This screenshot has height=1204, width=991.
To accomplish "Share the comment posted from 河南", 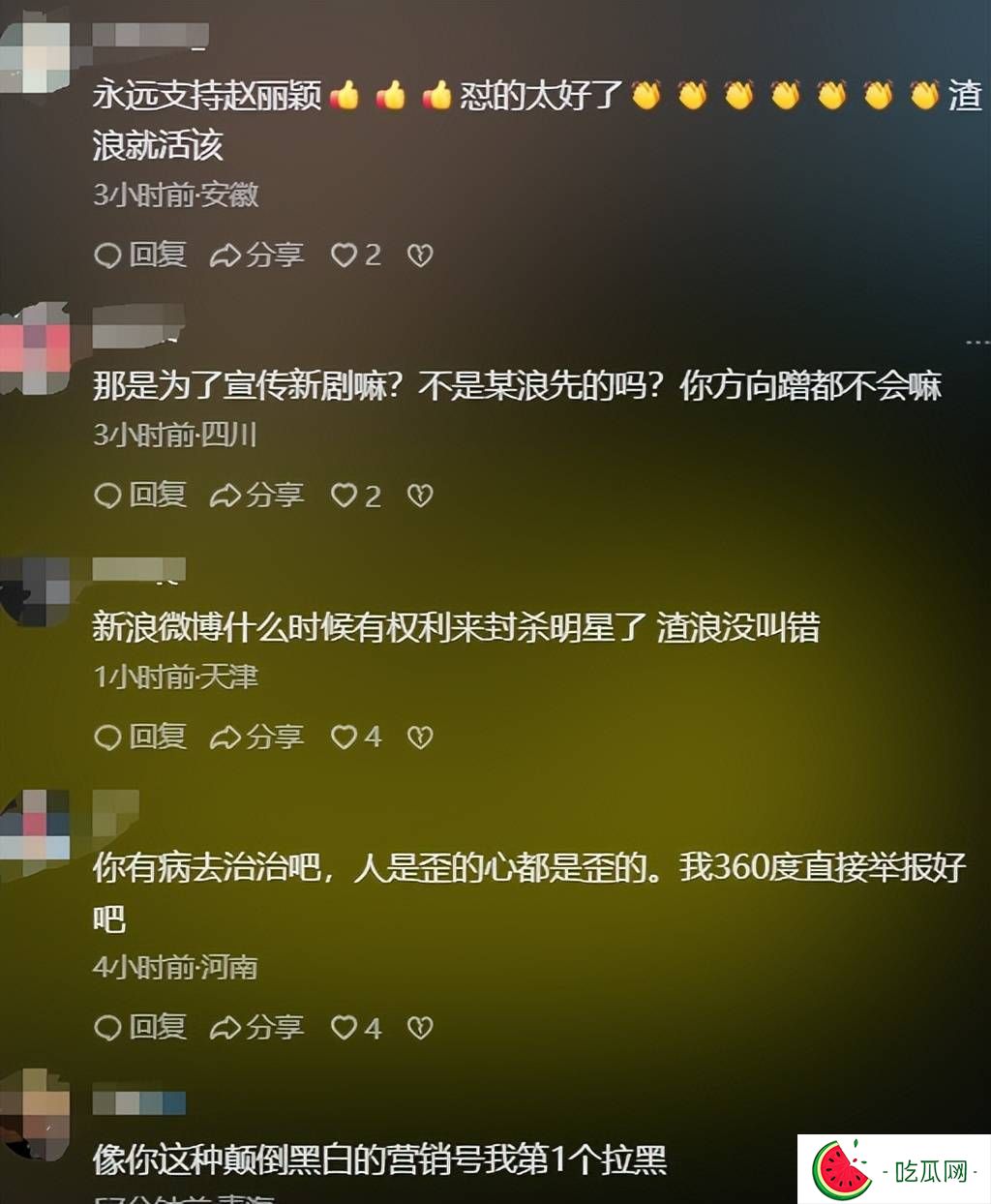I will (256, 1027).
